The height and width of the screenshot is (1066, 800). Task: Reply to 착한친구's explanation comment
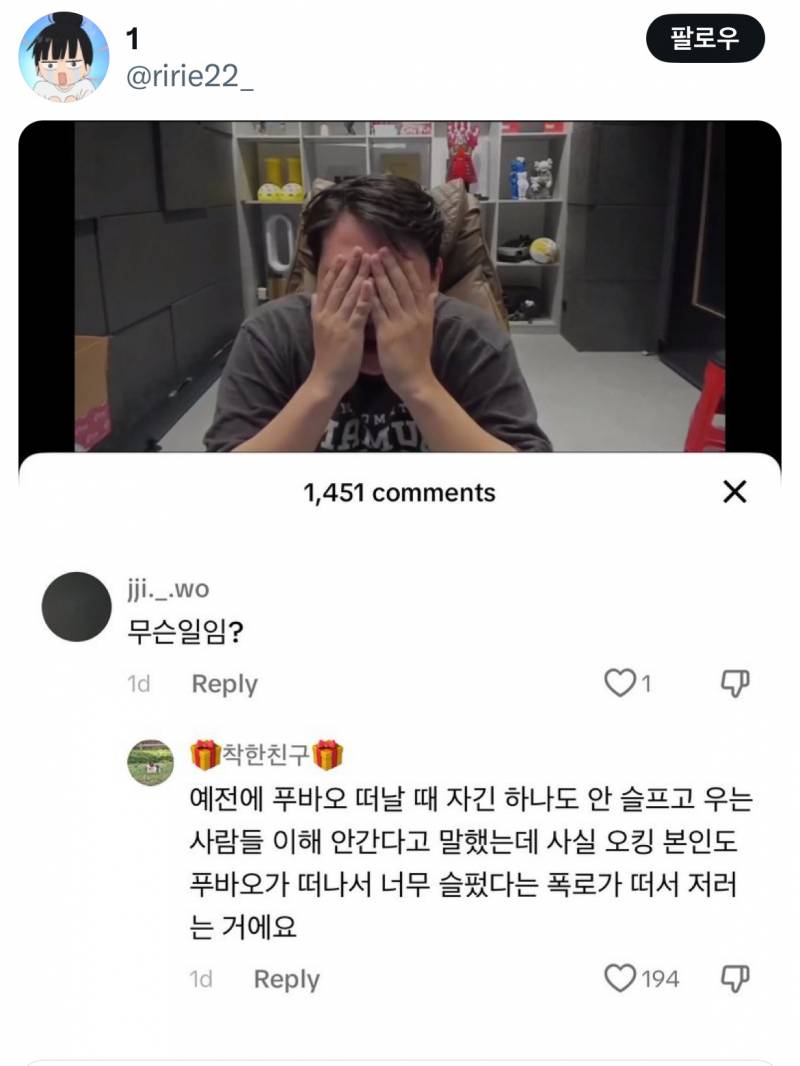click(286, 980)
